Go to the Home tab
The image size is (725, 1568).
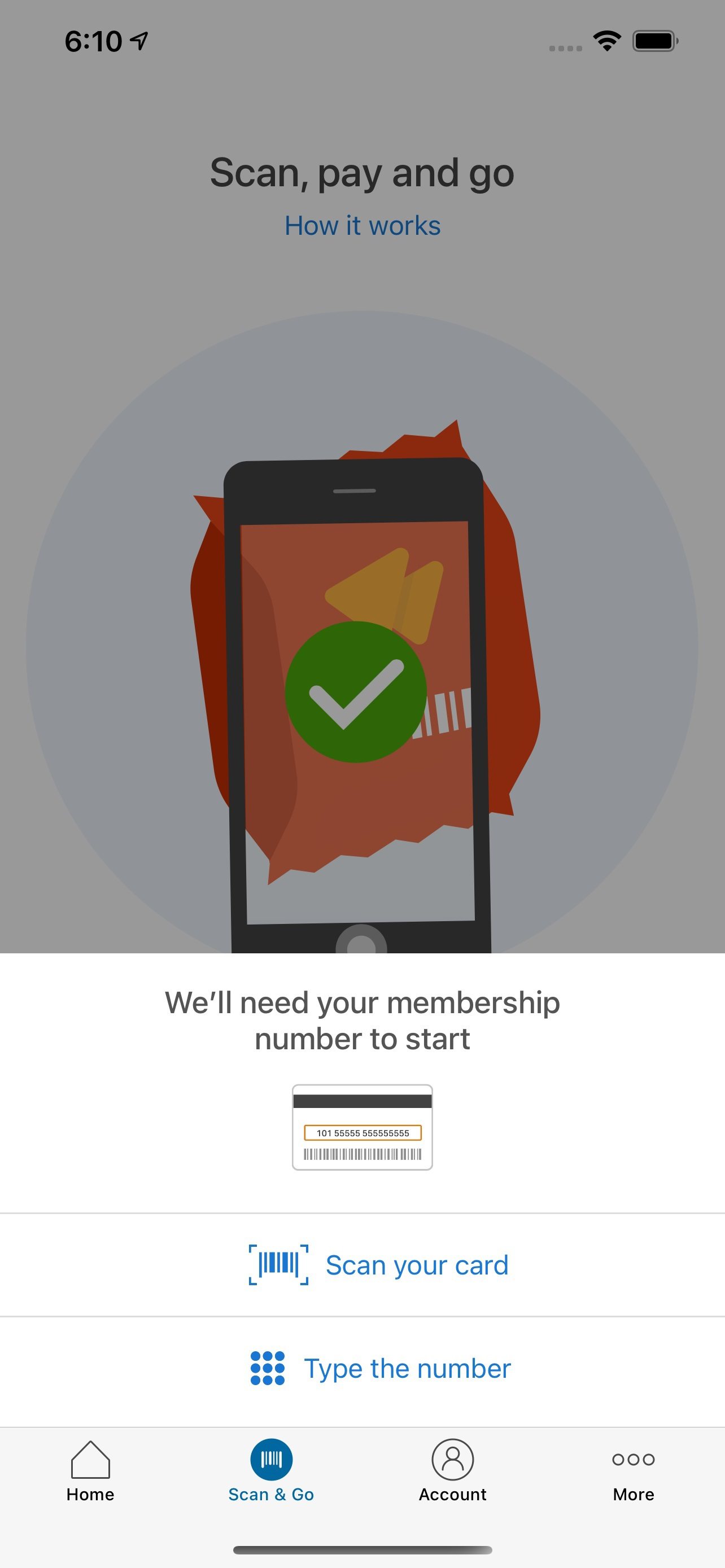pyautogui.click(x=90, y=1469)
